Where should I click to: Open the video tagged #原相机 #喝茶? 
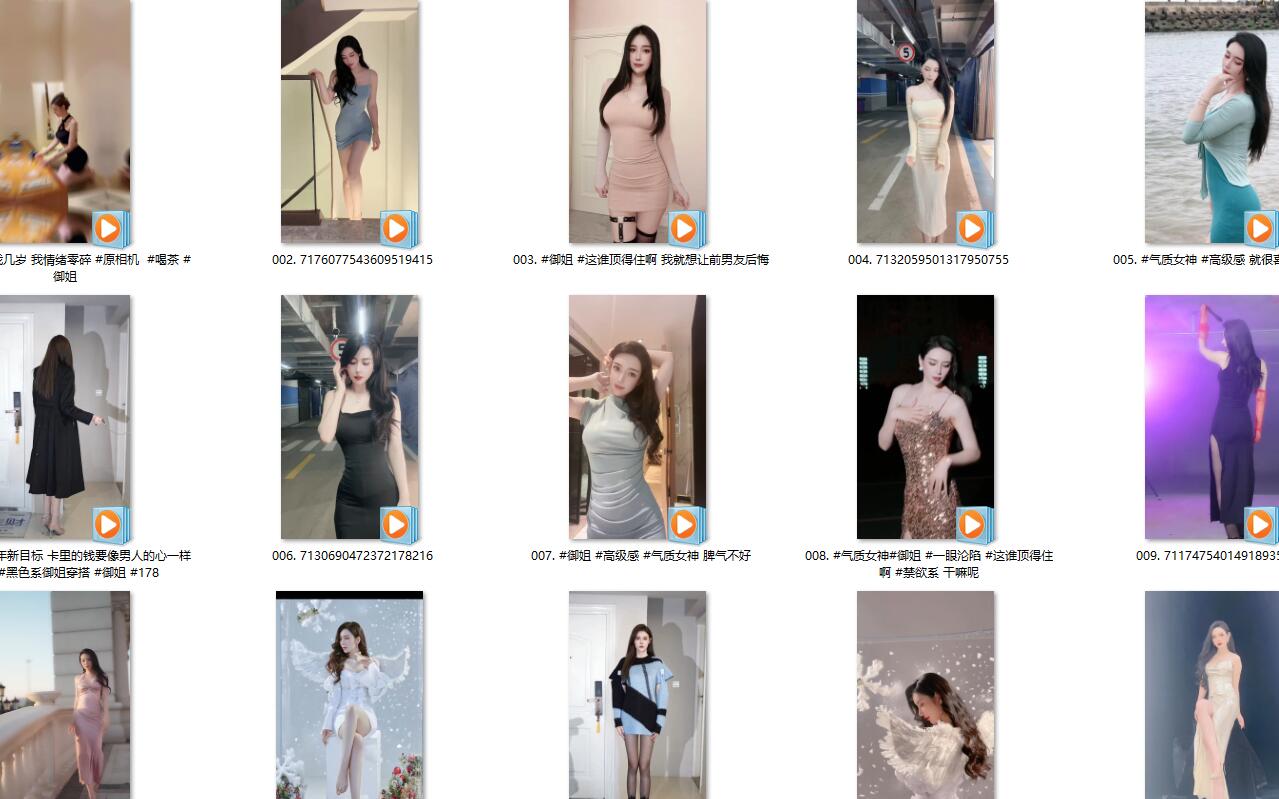coord(65,122)
